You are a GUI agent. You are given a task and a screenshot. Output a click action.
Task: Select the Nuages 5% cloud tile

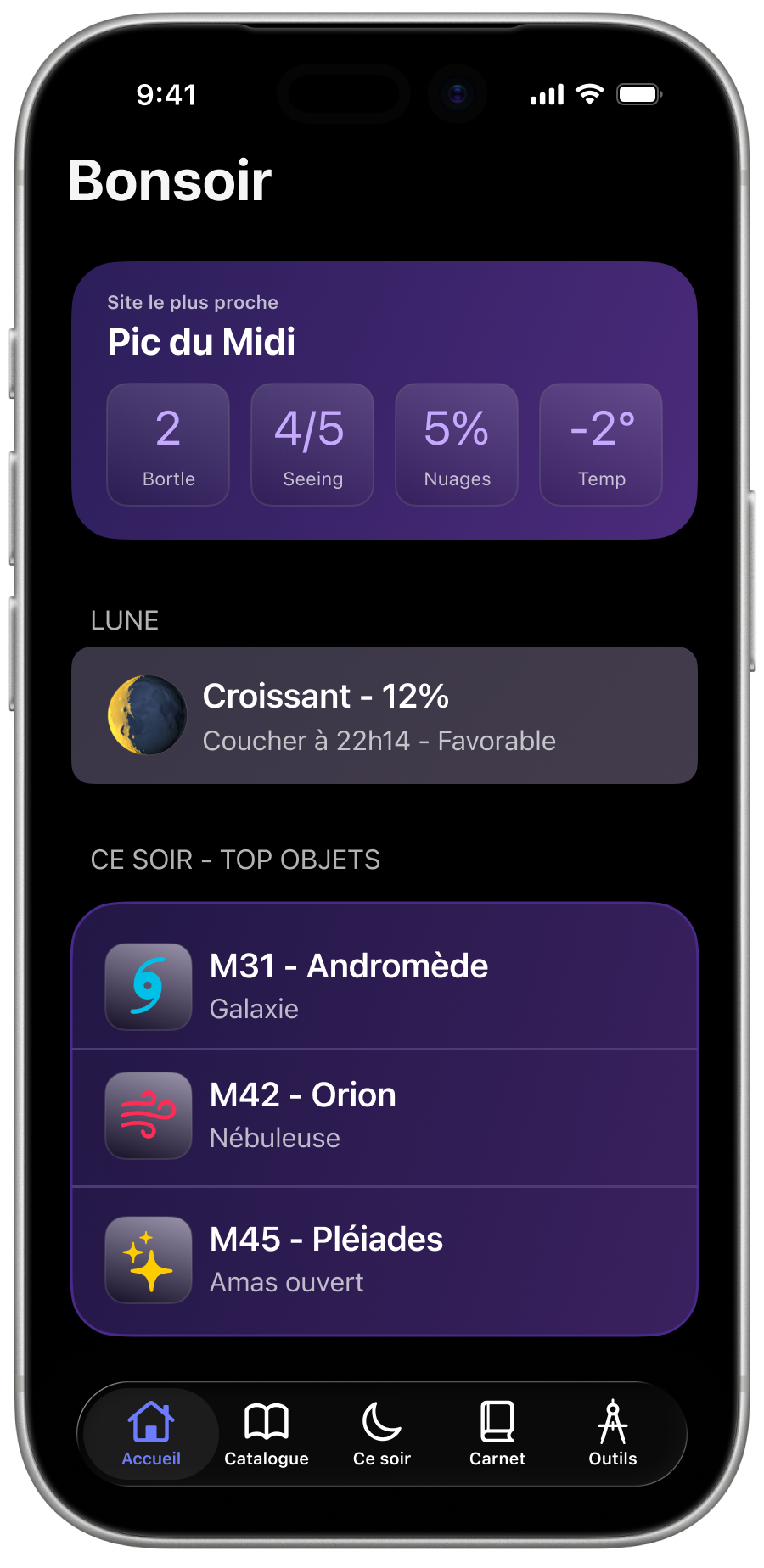tap(456, 445)
